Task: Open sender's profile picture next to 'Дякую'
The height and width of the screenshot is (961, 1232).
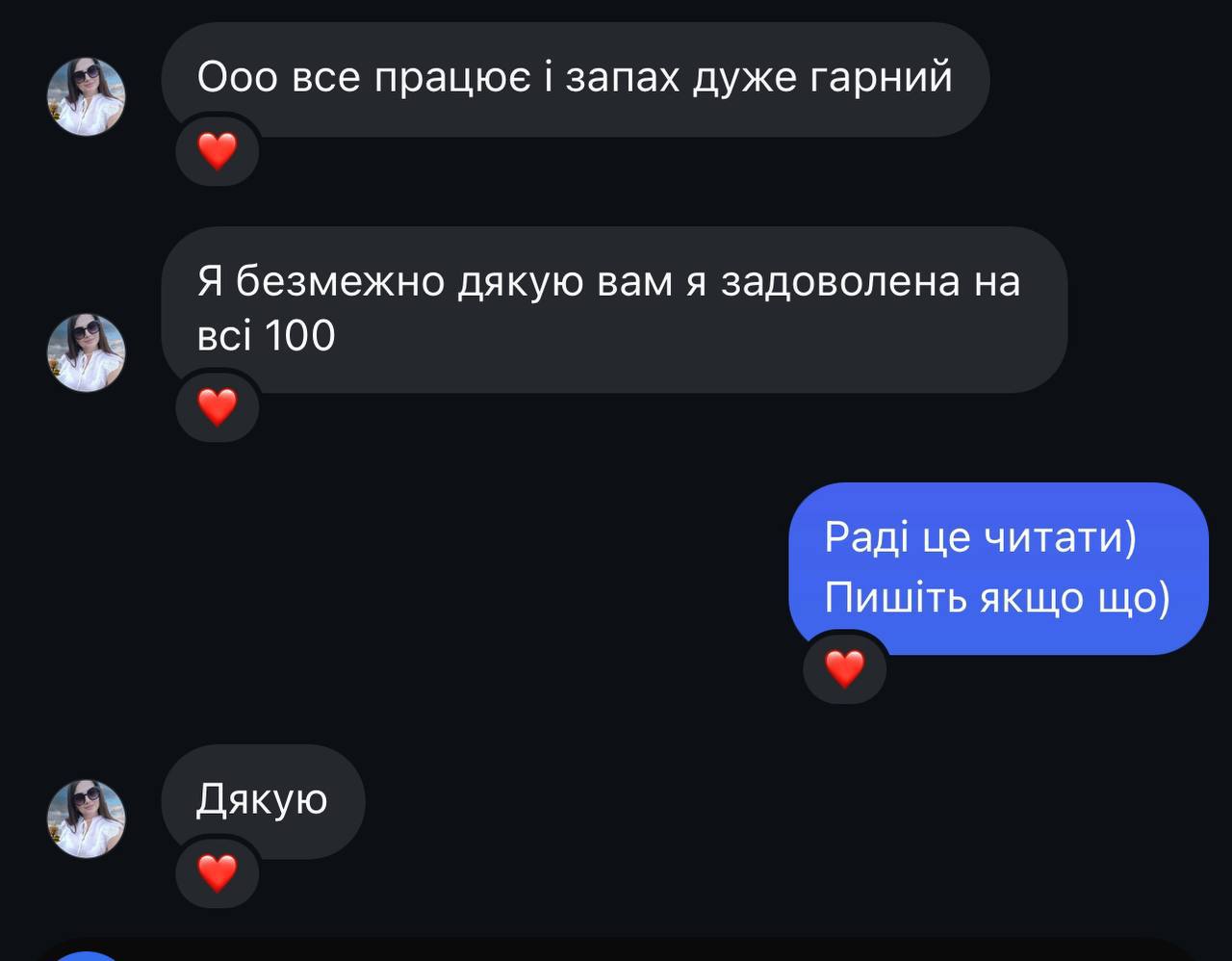Action: point(87,818)
